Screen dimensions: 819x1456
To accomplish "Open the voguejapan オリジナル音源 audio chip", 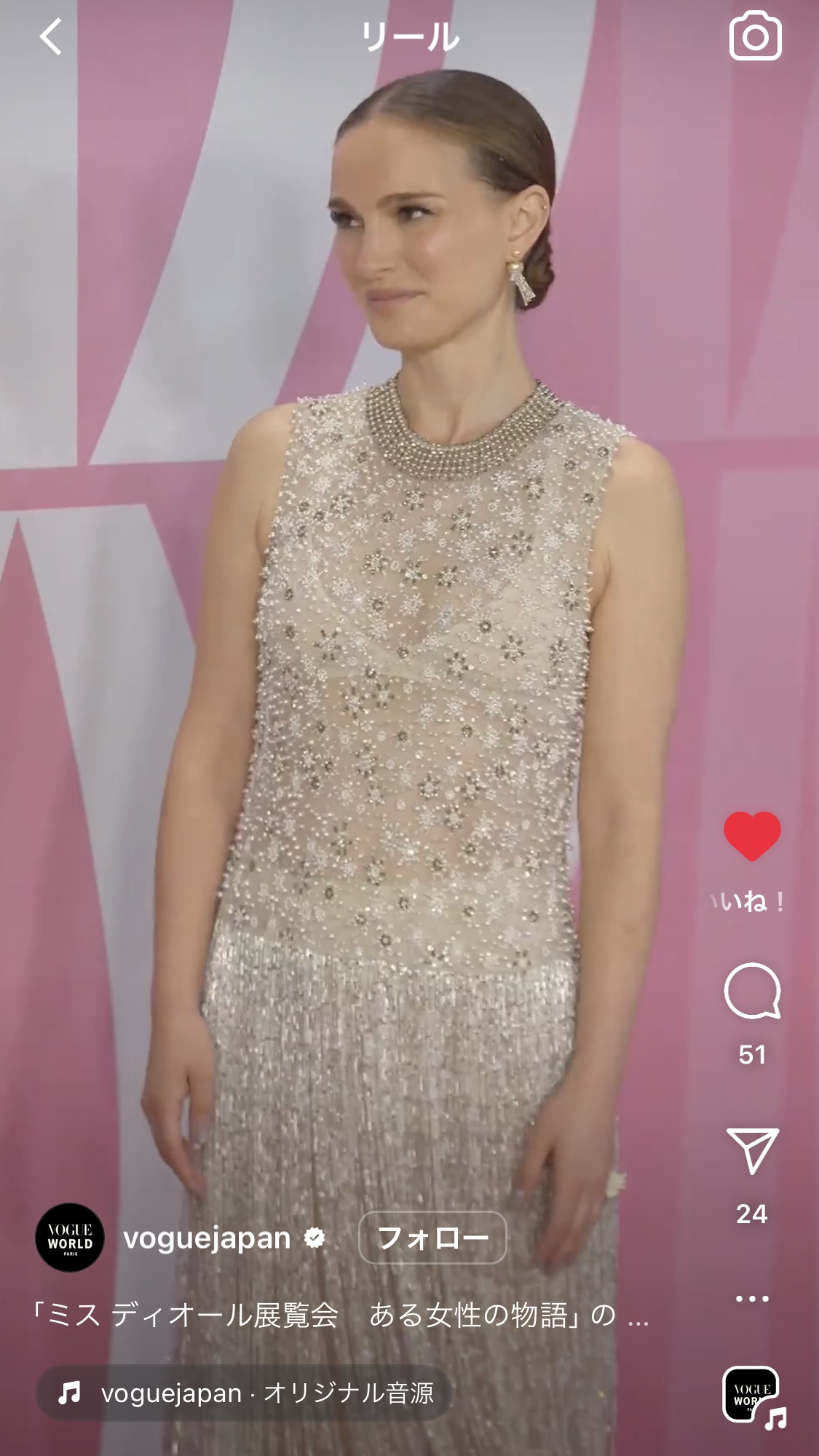I will [244, 1393].
